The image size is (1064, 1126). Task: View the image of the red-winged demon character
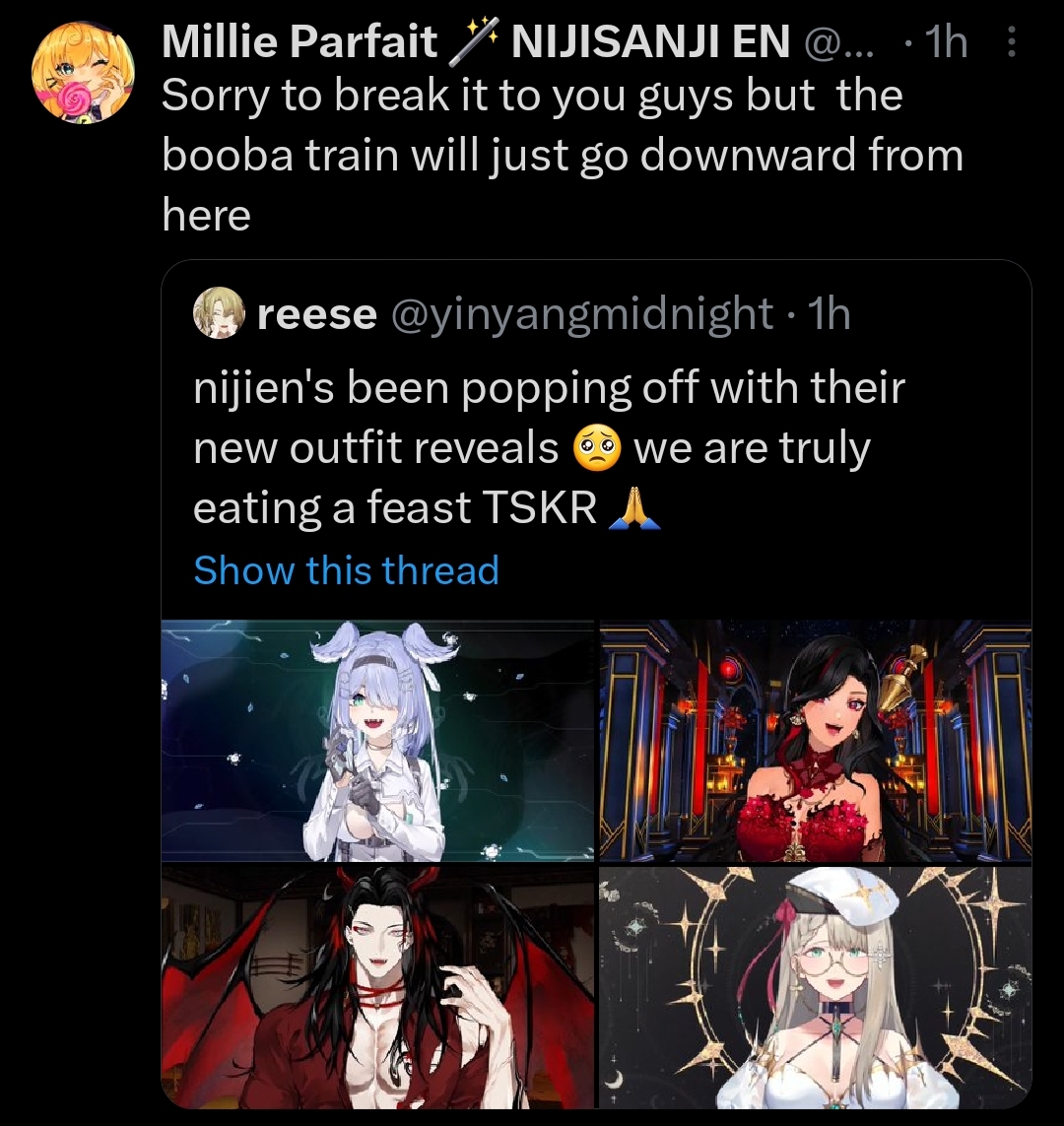pyautogui.click(x=378, y=987)
